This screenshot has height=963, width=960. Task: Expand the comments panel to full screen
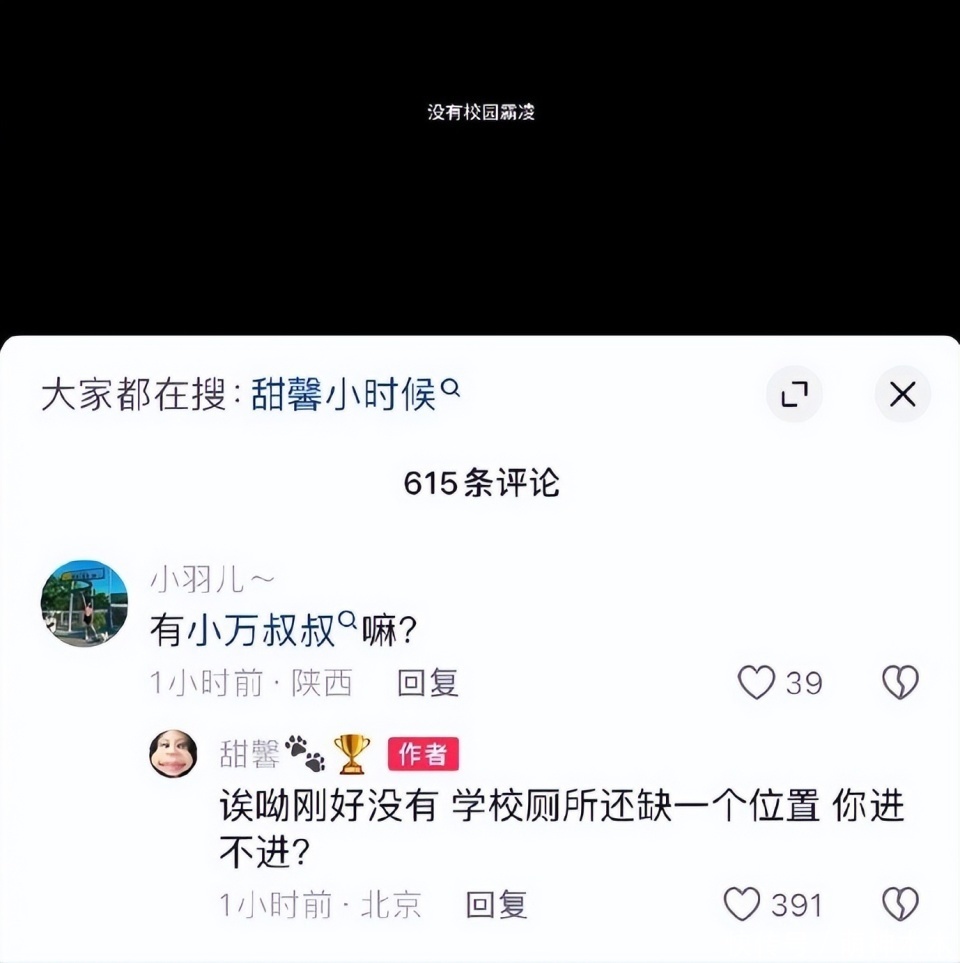794,394
